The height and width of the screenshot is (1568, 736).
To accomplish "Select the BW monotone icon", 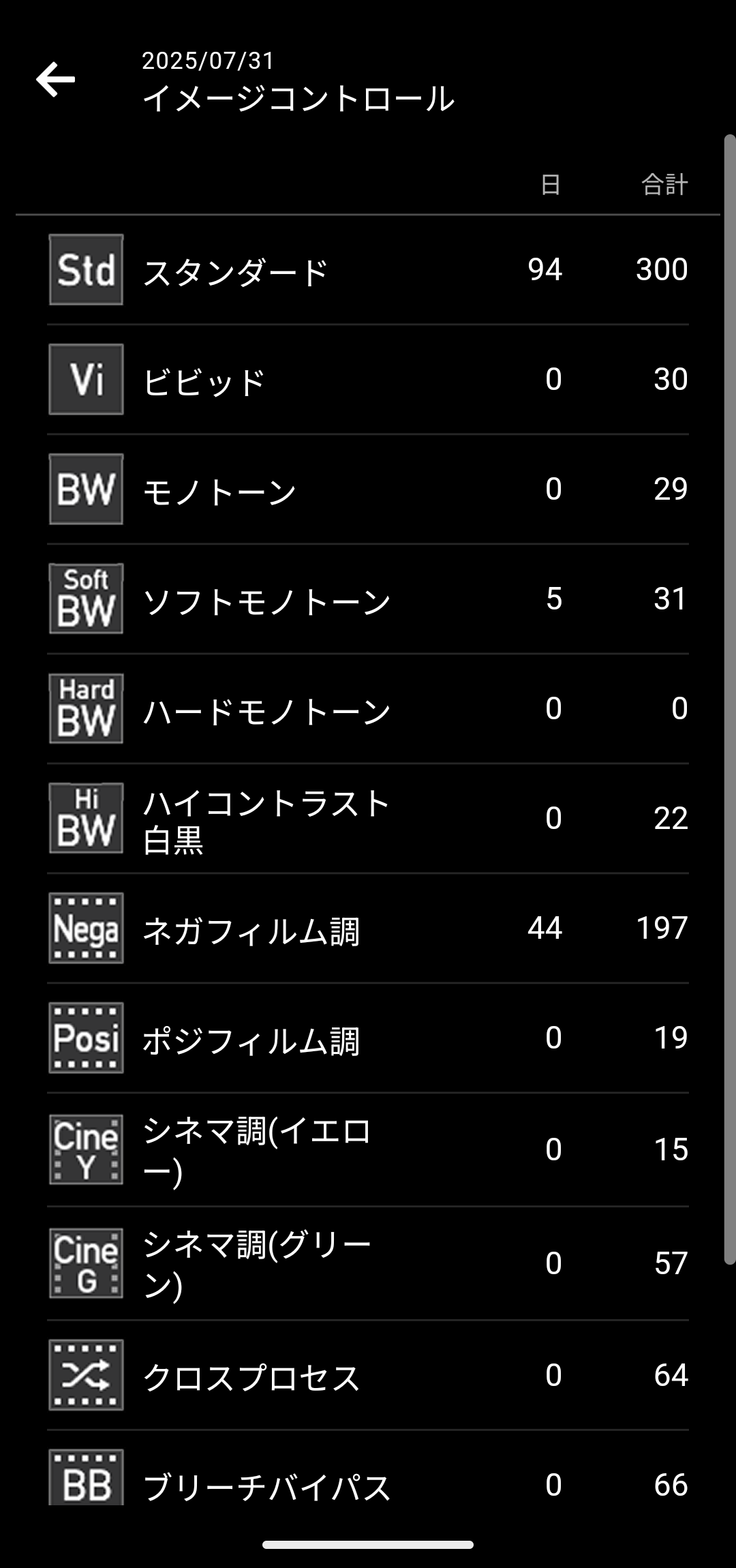I will [x=86, y=488].
